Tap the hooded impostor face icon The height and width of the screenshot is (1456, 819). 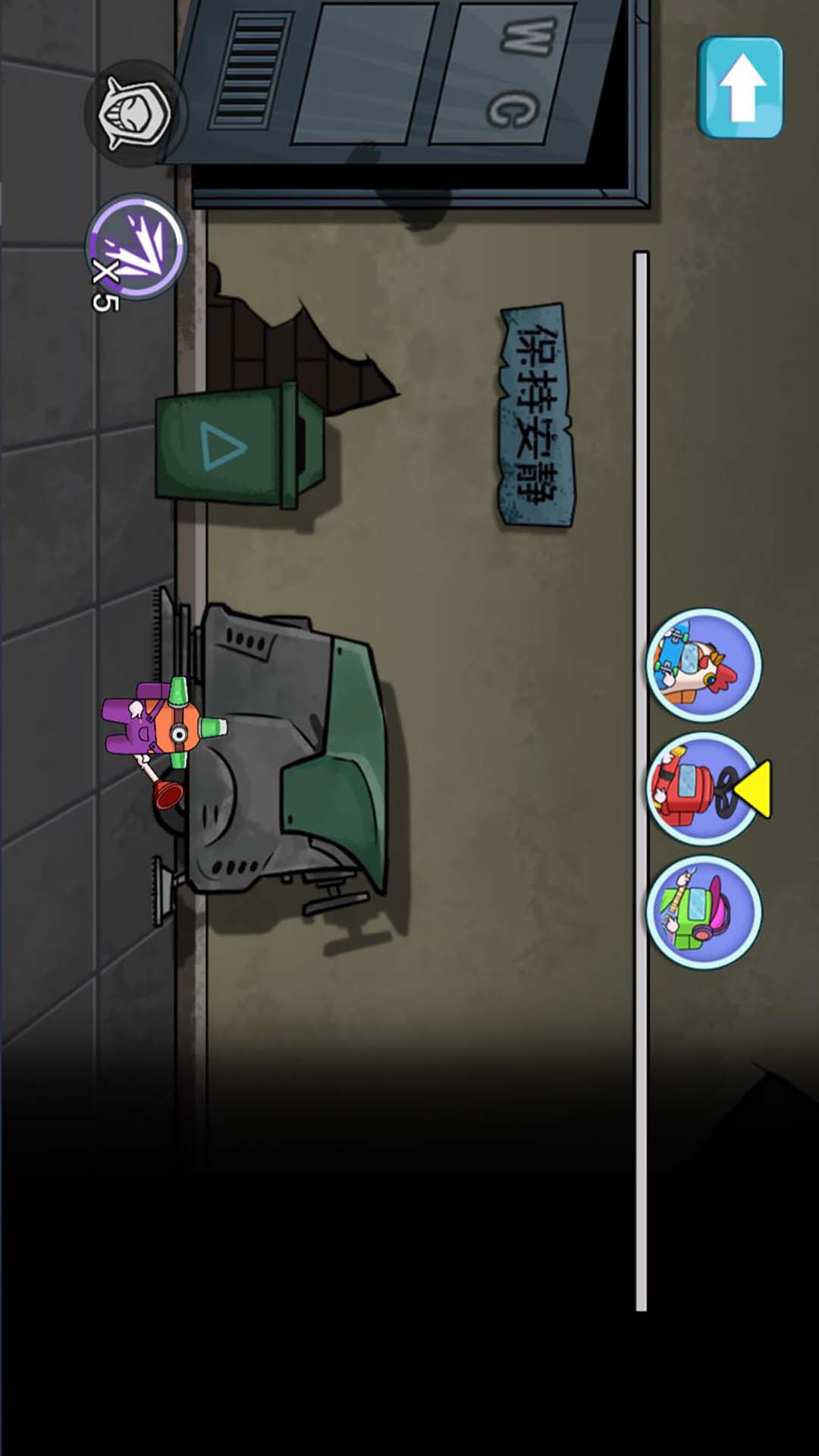134,114
